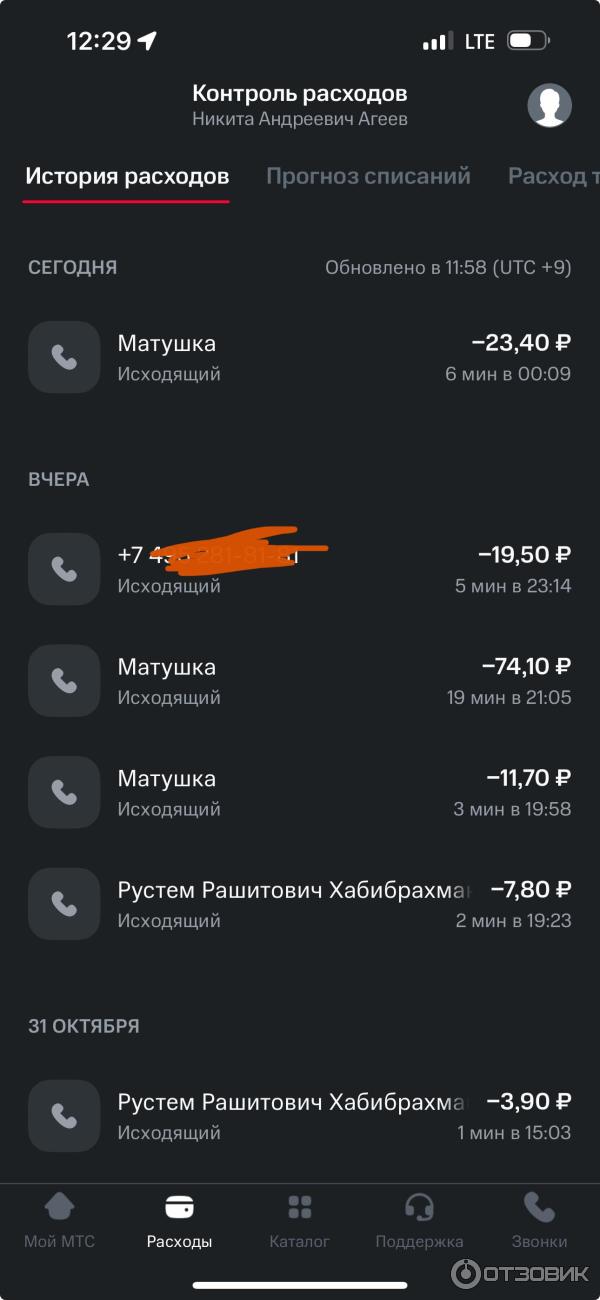Screen dimensions: 600x1300
Task: View the 19 min Матушка call details
Action: pos(300,681)
